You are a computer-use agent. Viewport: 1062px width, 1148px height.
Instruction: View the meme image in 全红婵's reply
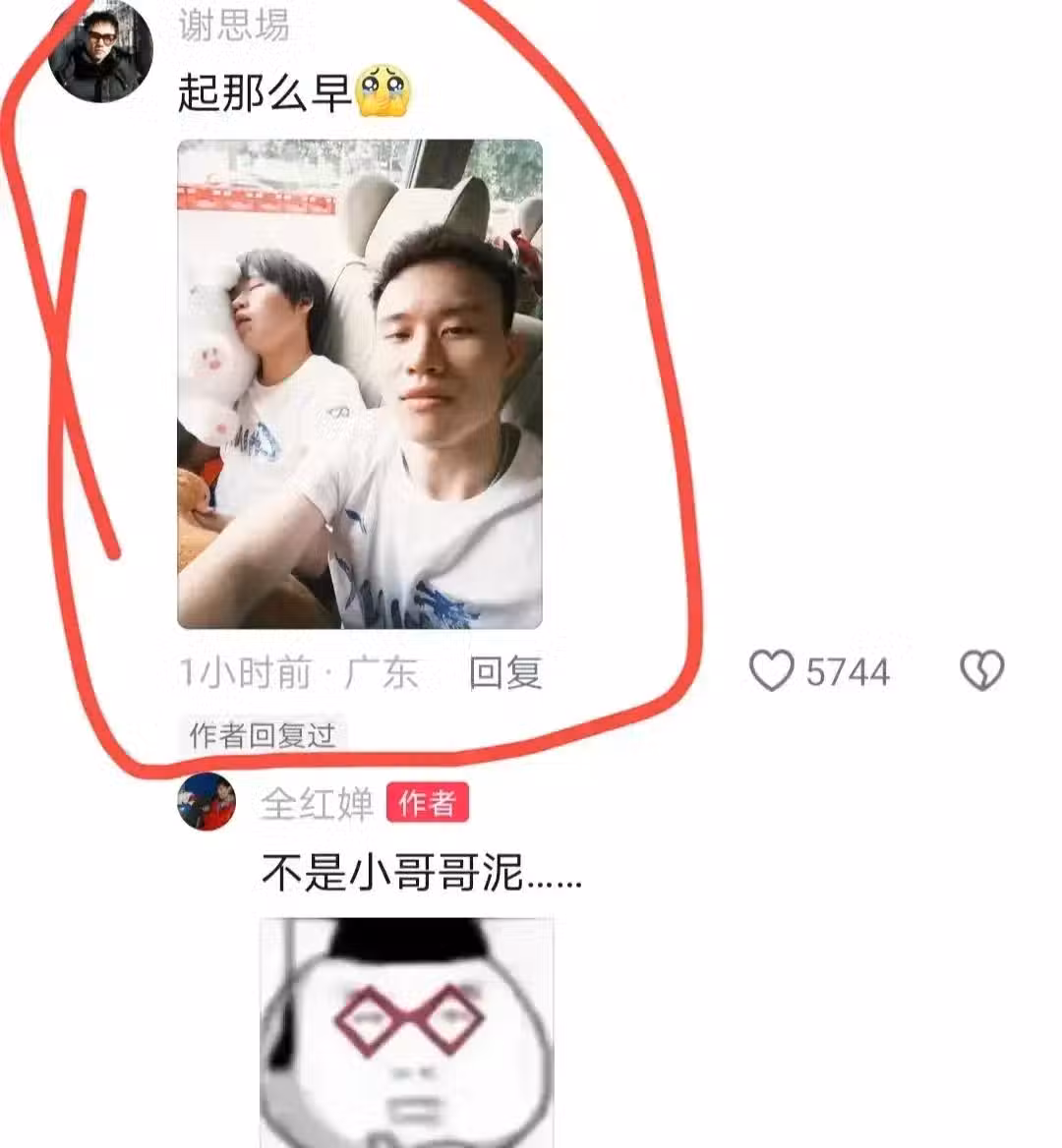tap(407, 1032)
